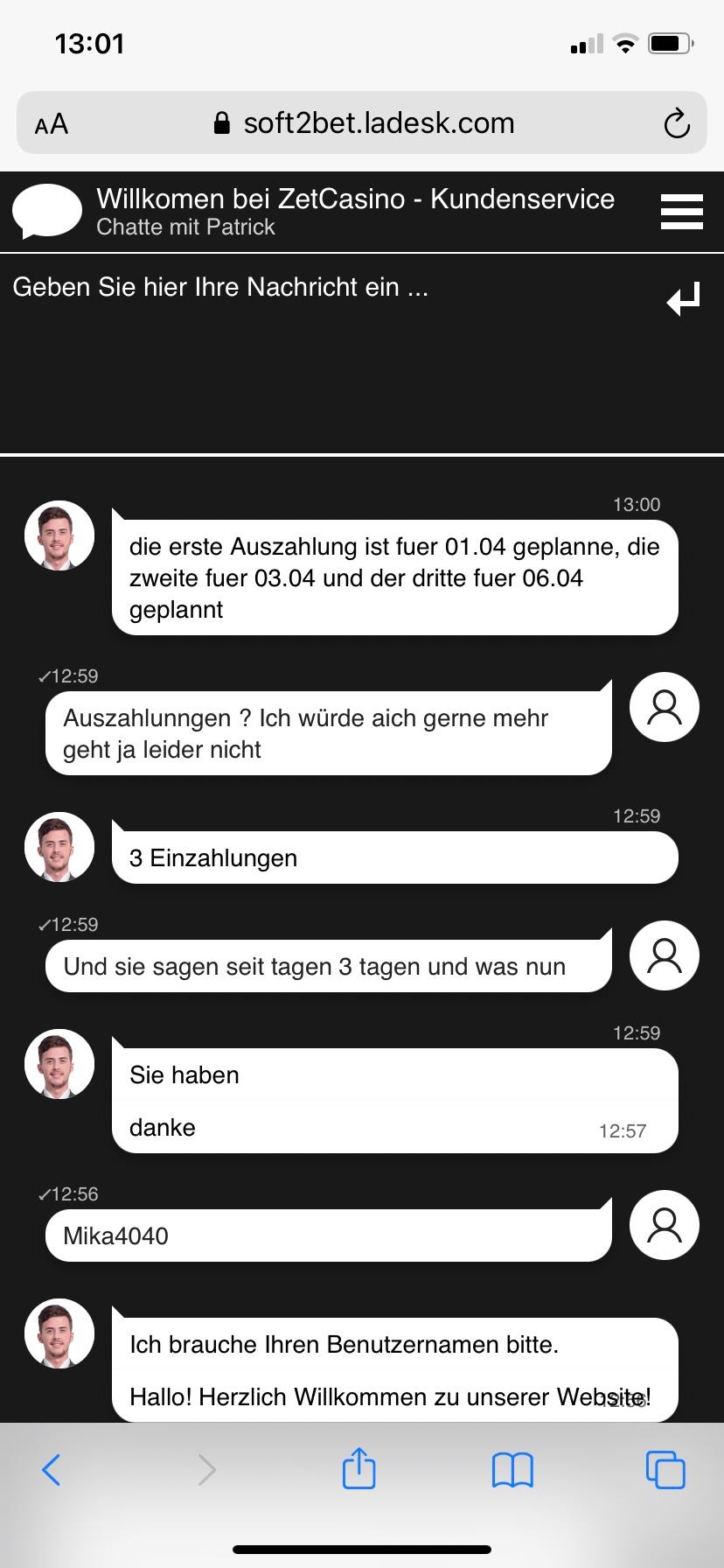Viewport: 724px width, 1568px height.
Task: Open Safari bookmarks
Action: coord(512,1469)
